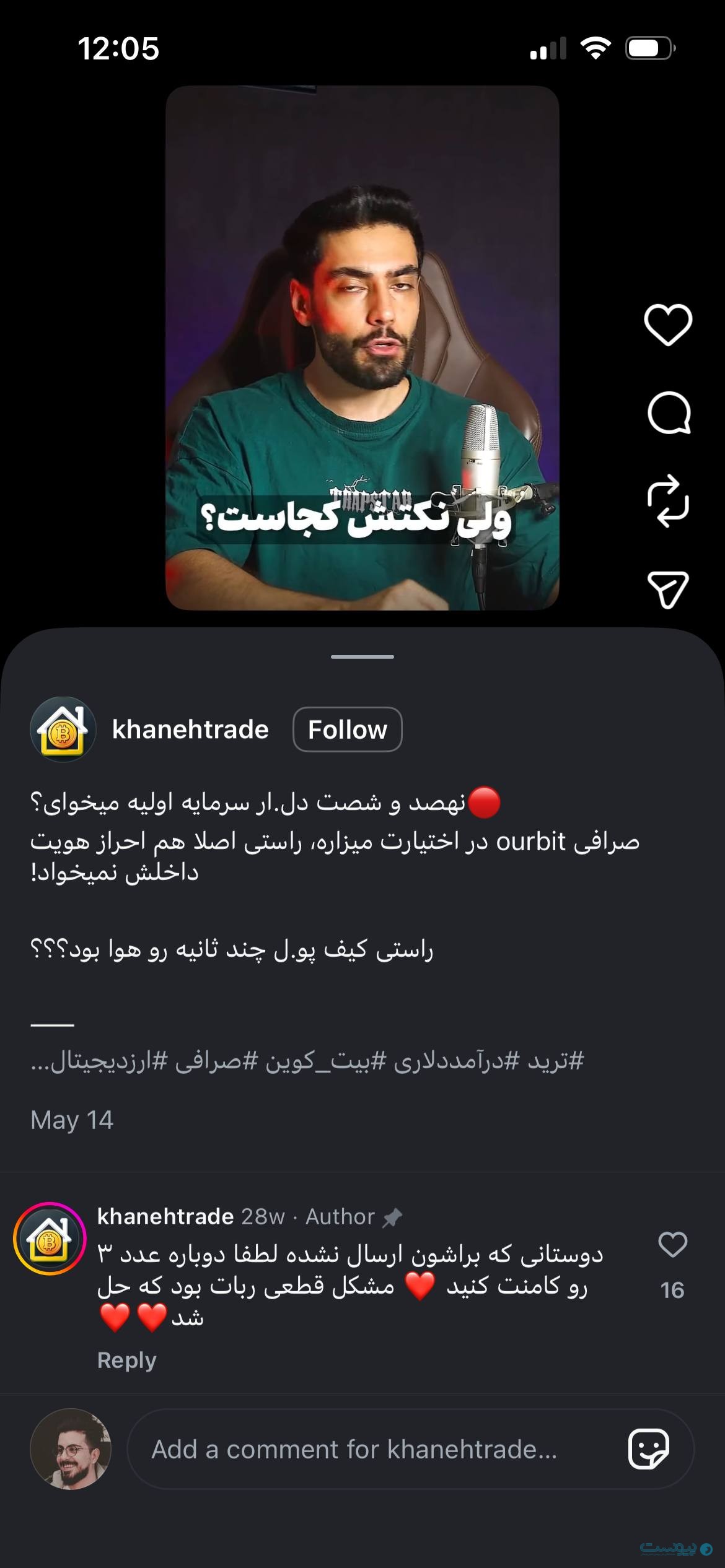Open khanehtrade's story from the comment avatar
The image size is (725, 1568).
pyautogui.click(x=50, y=1239)
